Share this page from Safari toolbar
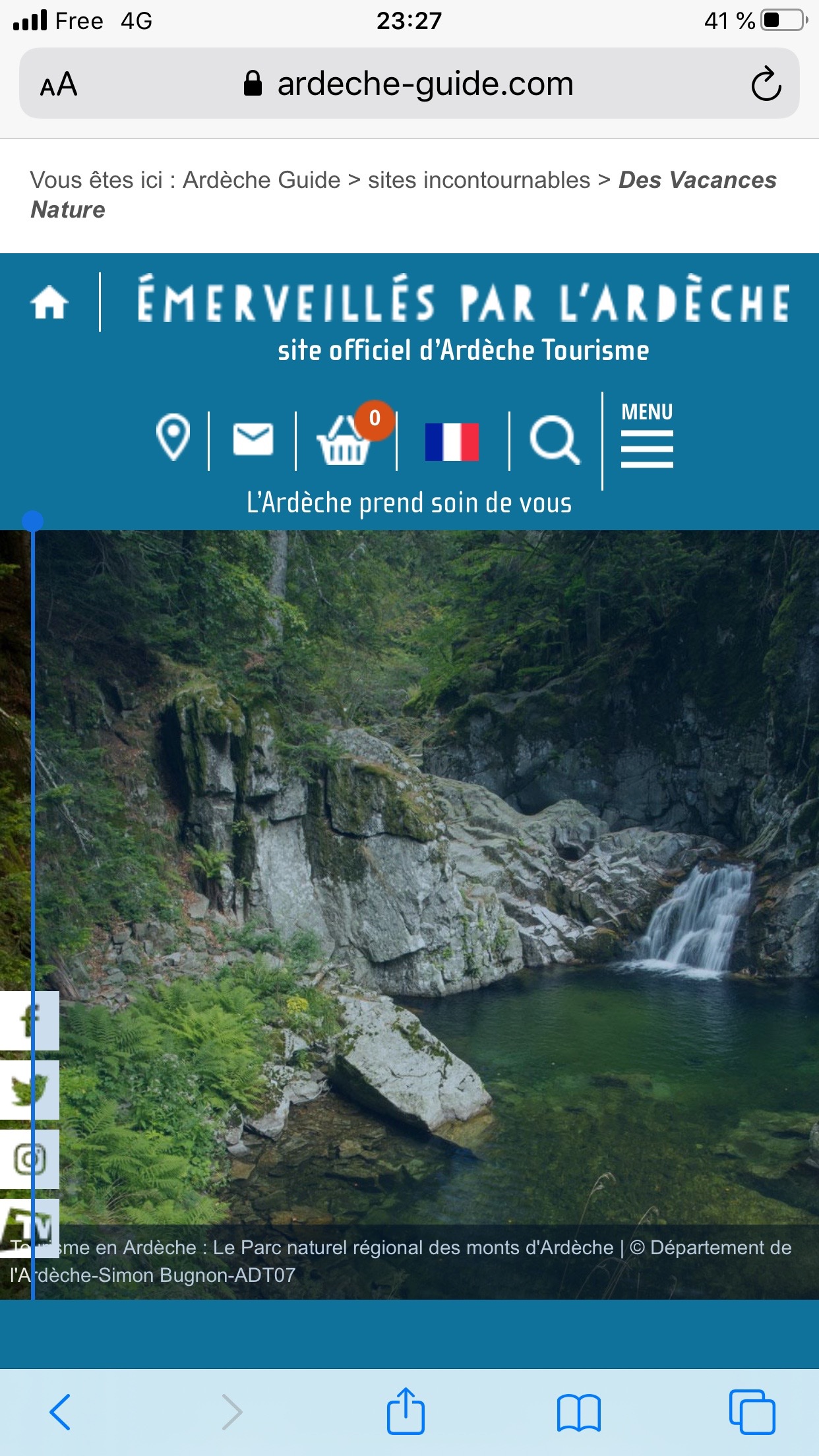 [x=406, y=1410]
